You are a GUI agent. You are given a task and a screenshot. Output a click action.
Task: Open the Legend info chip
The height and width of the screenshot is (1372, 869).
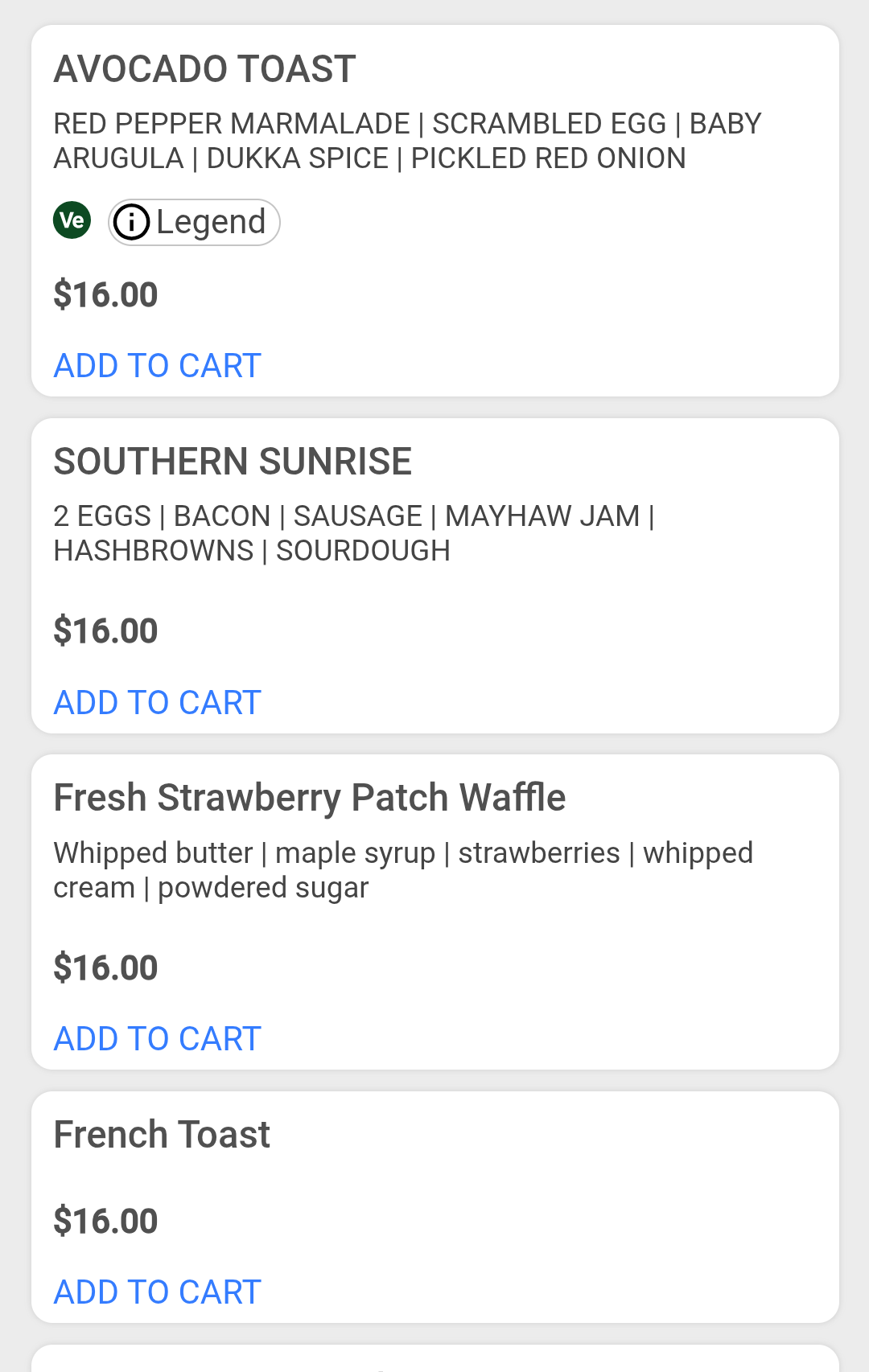194,222
